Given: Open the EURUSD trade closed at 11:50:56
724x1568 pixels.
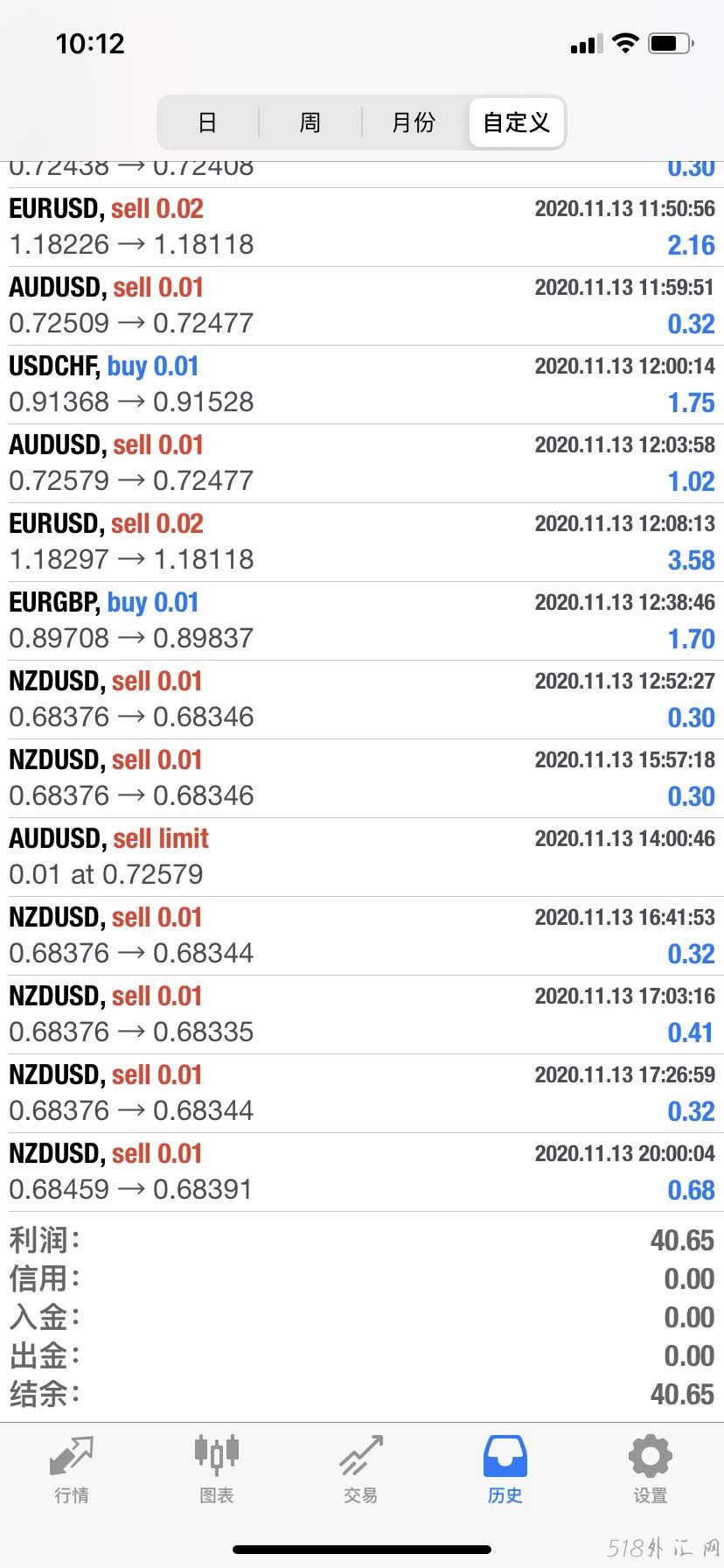Looking at the screenshot, I should tap(362, 227).
